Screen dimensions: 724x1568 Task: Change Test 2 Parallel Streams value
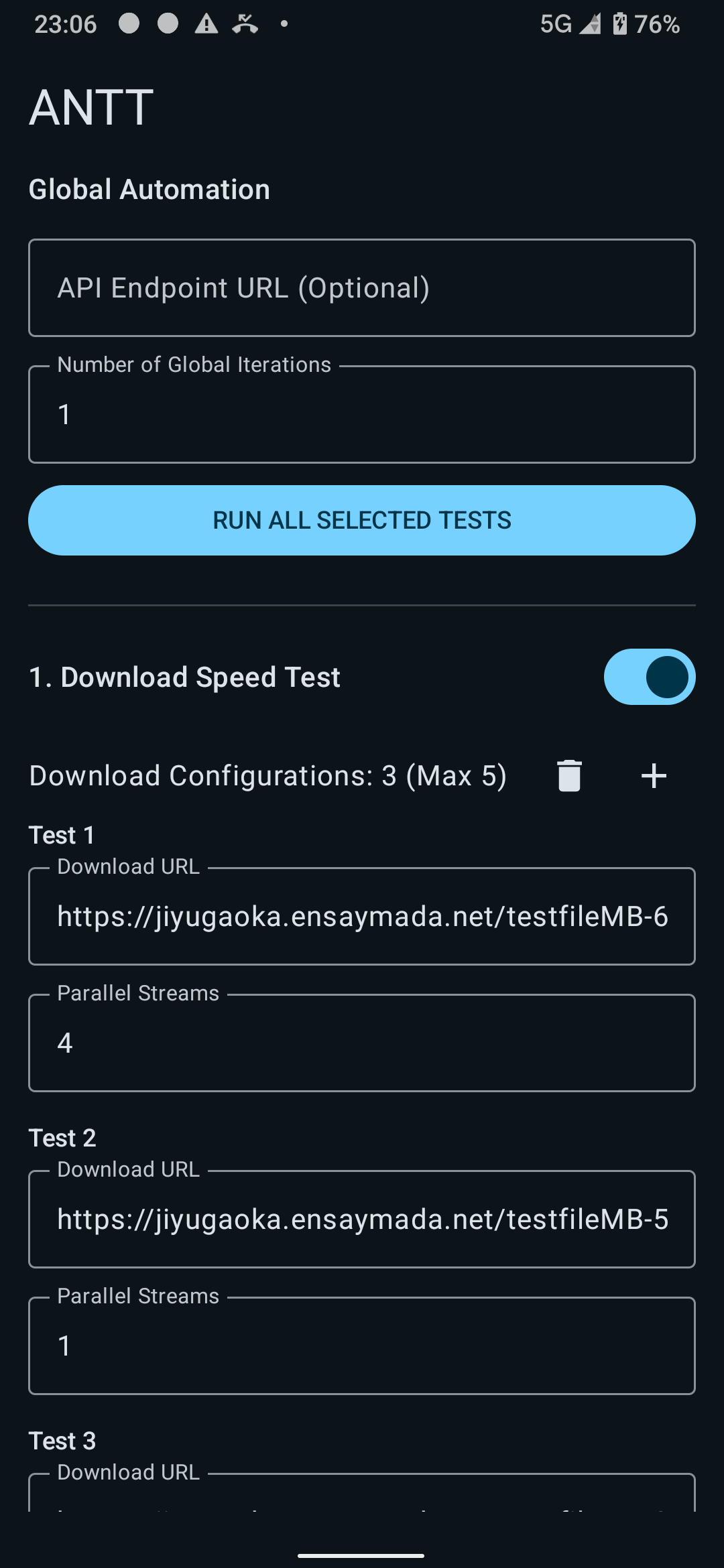[362, 1346]
